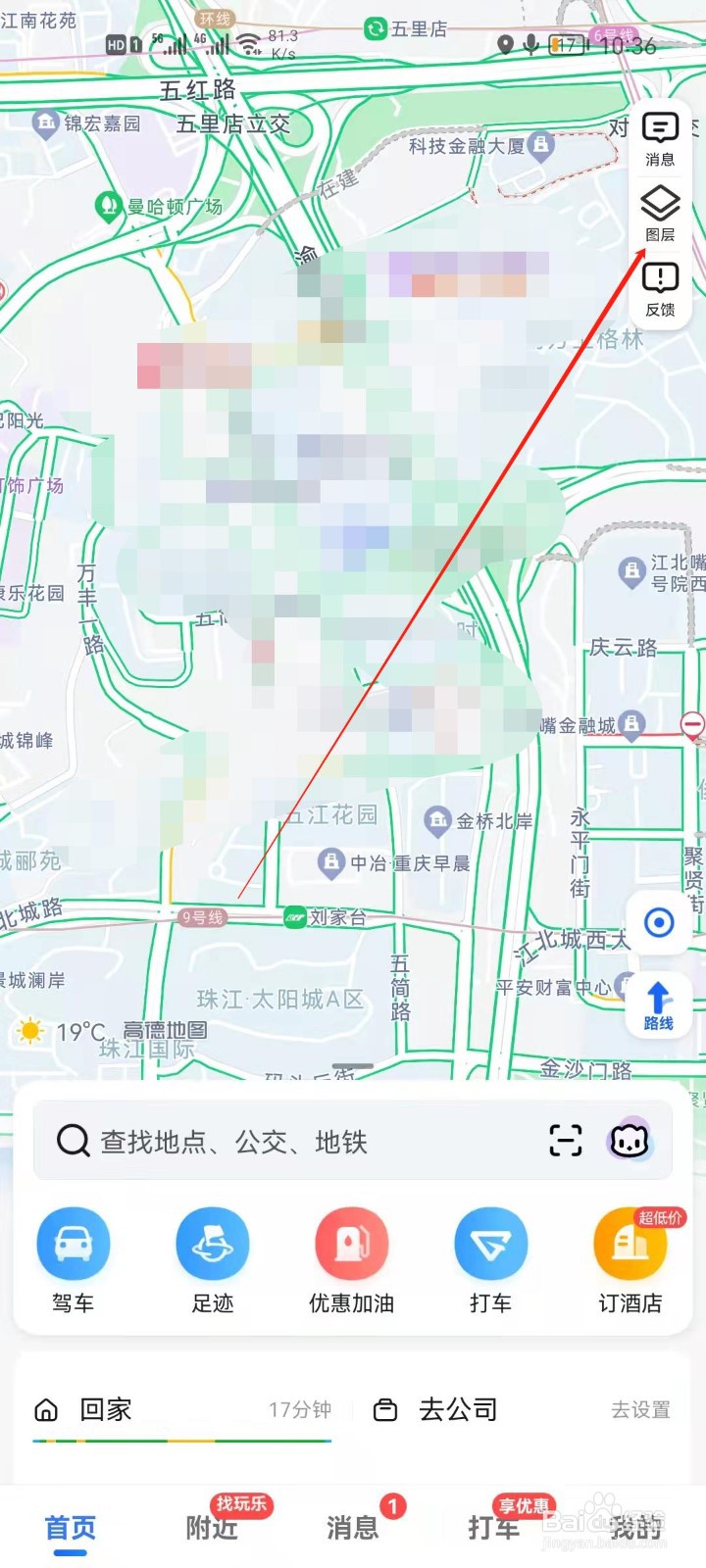Screen dimensions: 706x1568
Task: Open the 图层 map layers menu
Action: pyautogui.click(x=660, y=214)
